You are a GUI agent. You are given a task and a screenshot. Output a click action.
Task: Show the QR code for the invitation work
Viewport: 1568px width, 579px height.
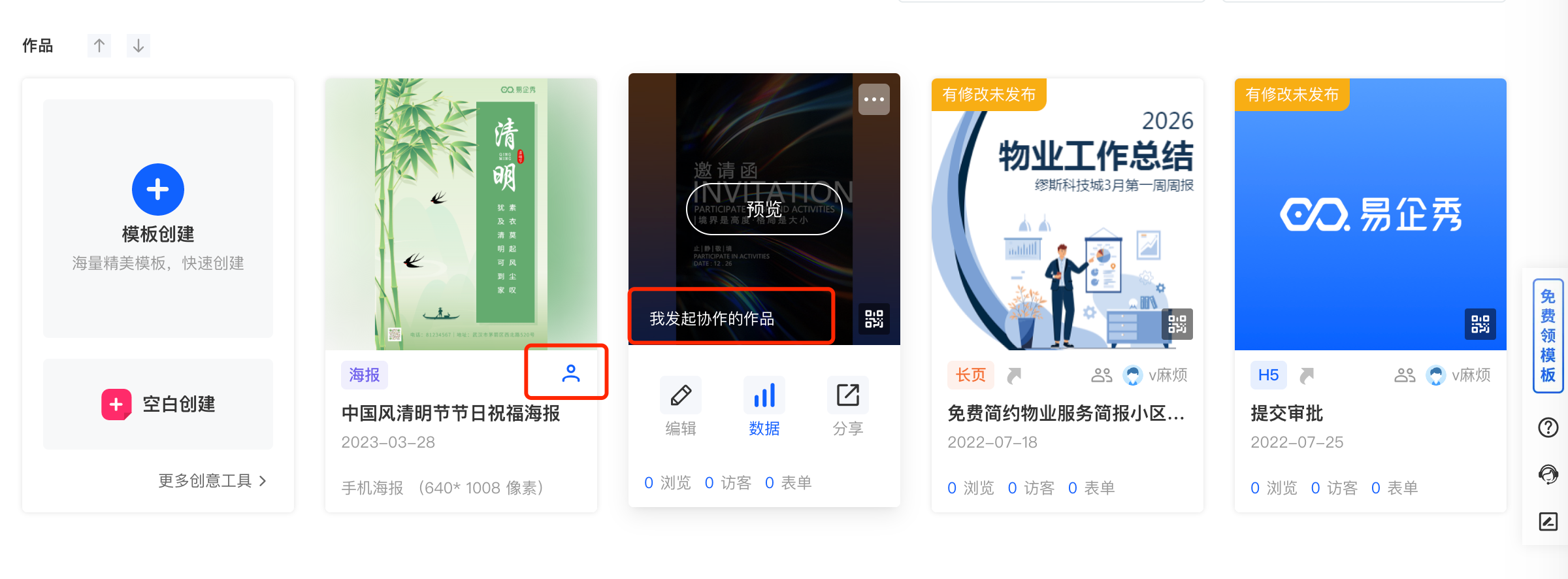pyautogui.click(x=874, y=319)
